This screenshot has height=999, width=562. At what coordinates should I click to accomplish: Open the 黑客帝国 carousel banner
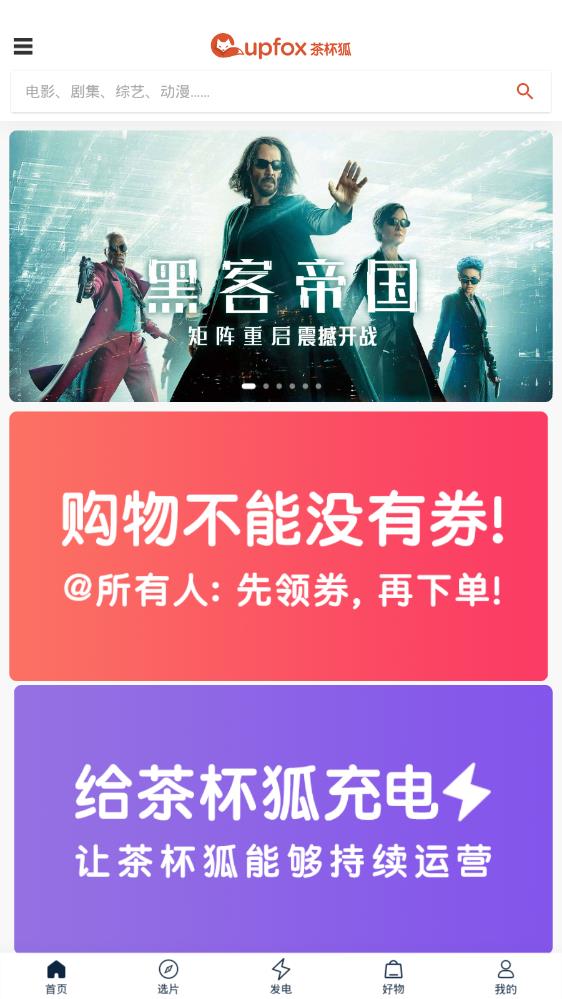tap(280, 266)
